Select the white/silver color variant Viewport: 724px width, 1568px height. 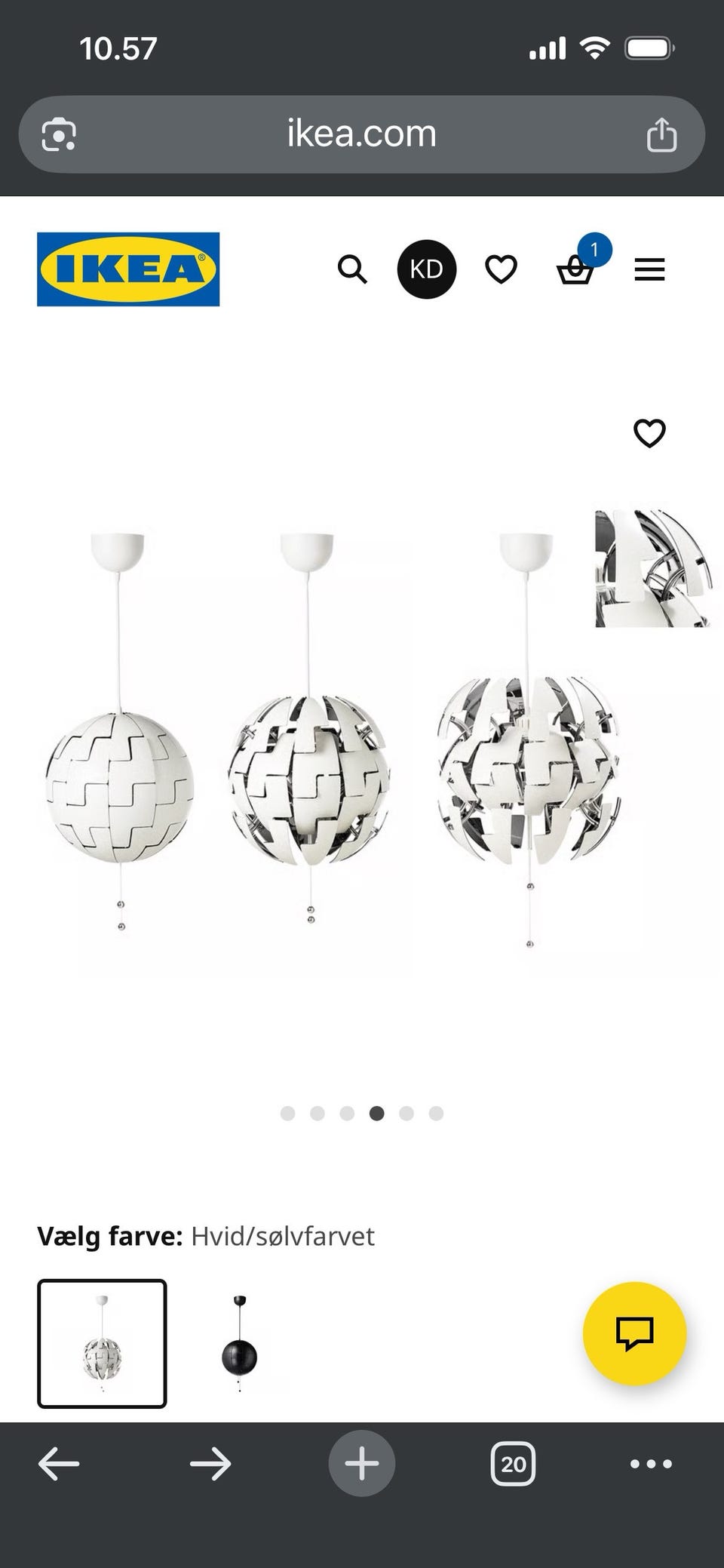pos(102,1343)
